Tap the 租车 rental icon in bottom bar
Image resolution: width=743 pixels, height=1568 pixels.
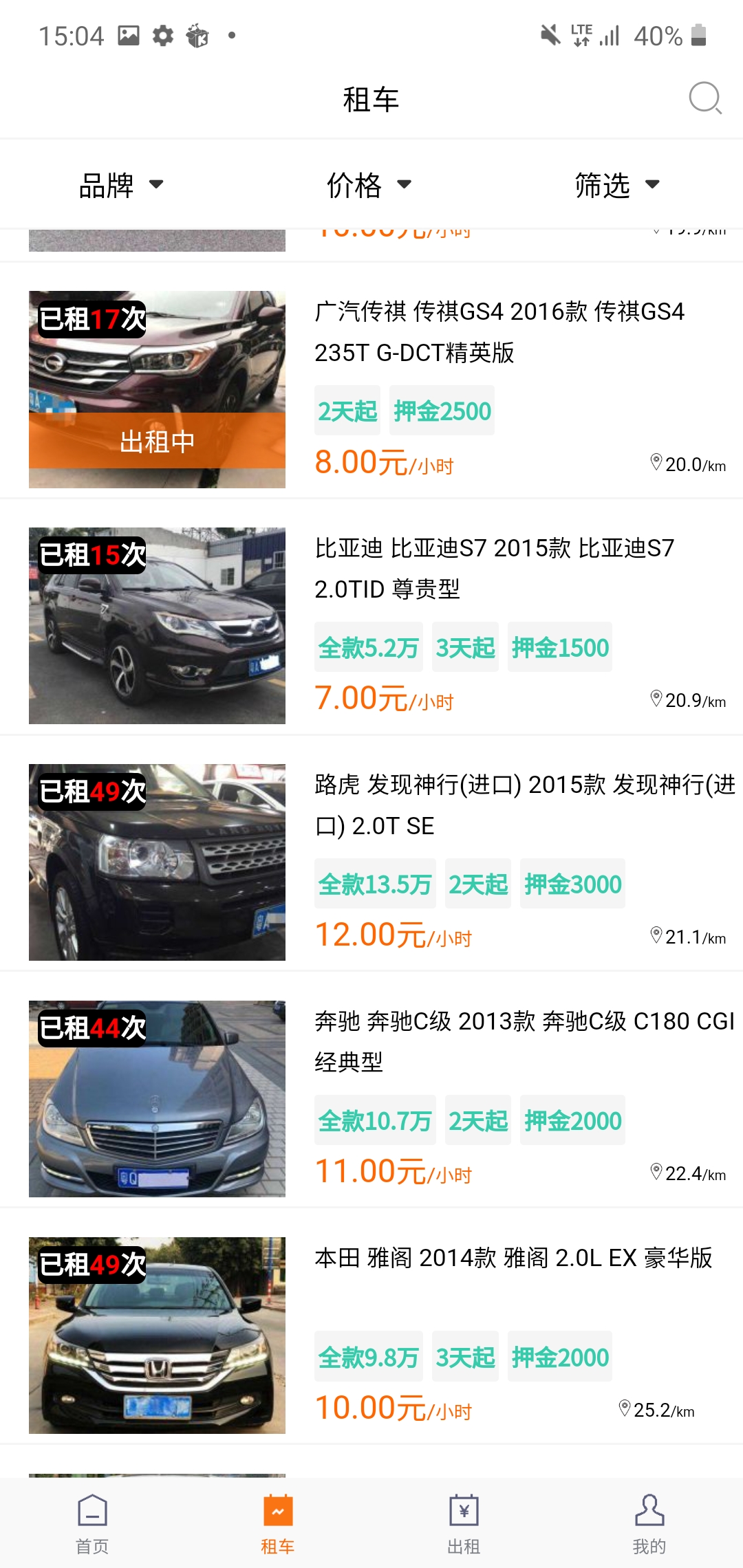[x=278, y=1510]
